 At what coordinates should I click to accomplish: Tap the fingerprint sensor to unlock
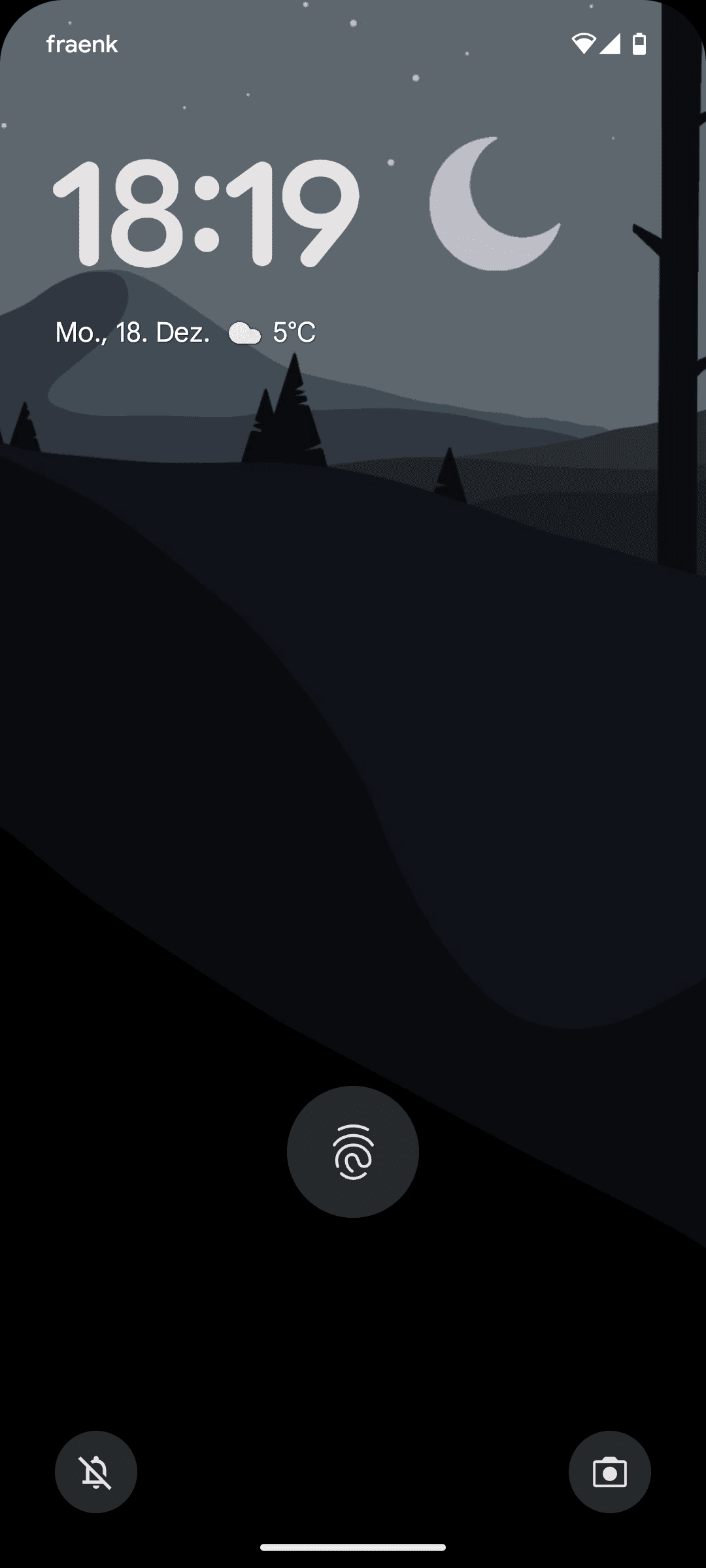(x=353, y=1152)
